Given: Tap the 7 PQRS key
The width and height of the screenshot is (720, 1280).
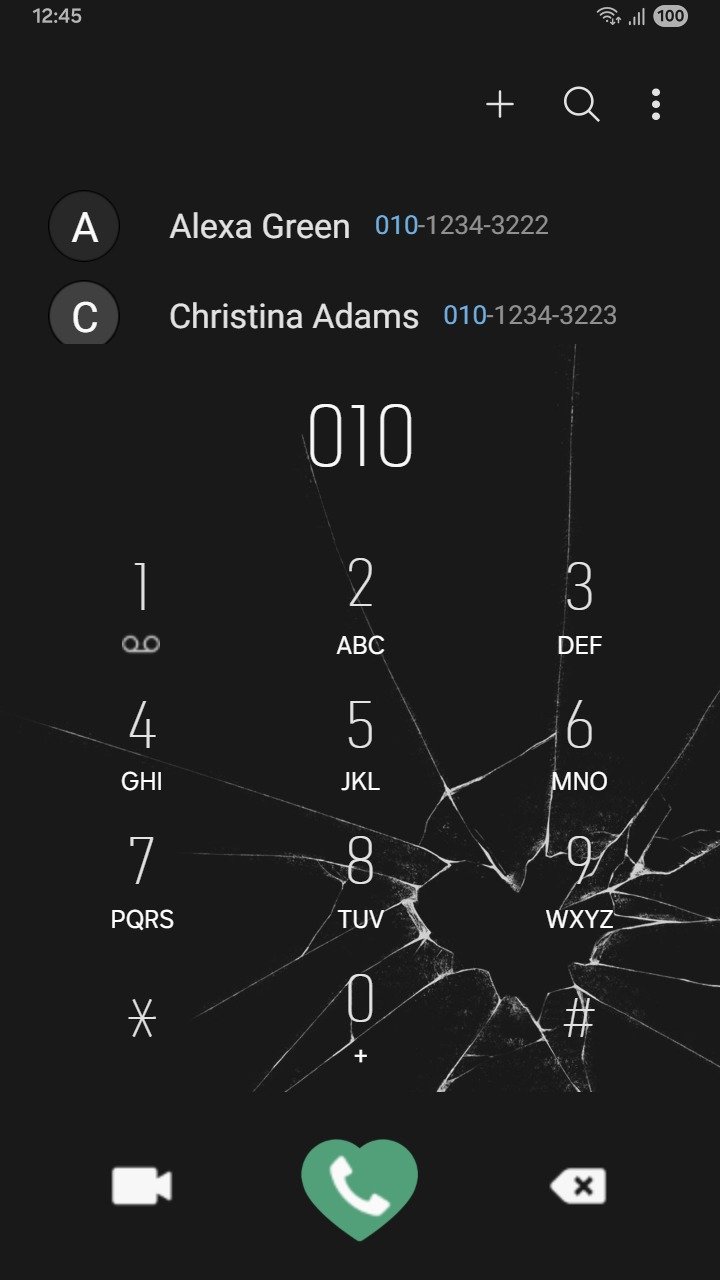Looking at the screenshot, I should [x=141, y=880].
